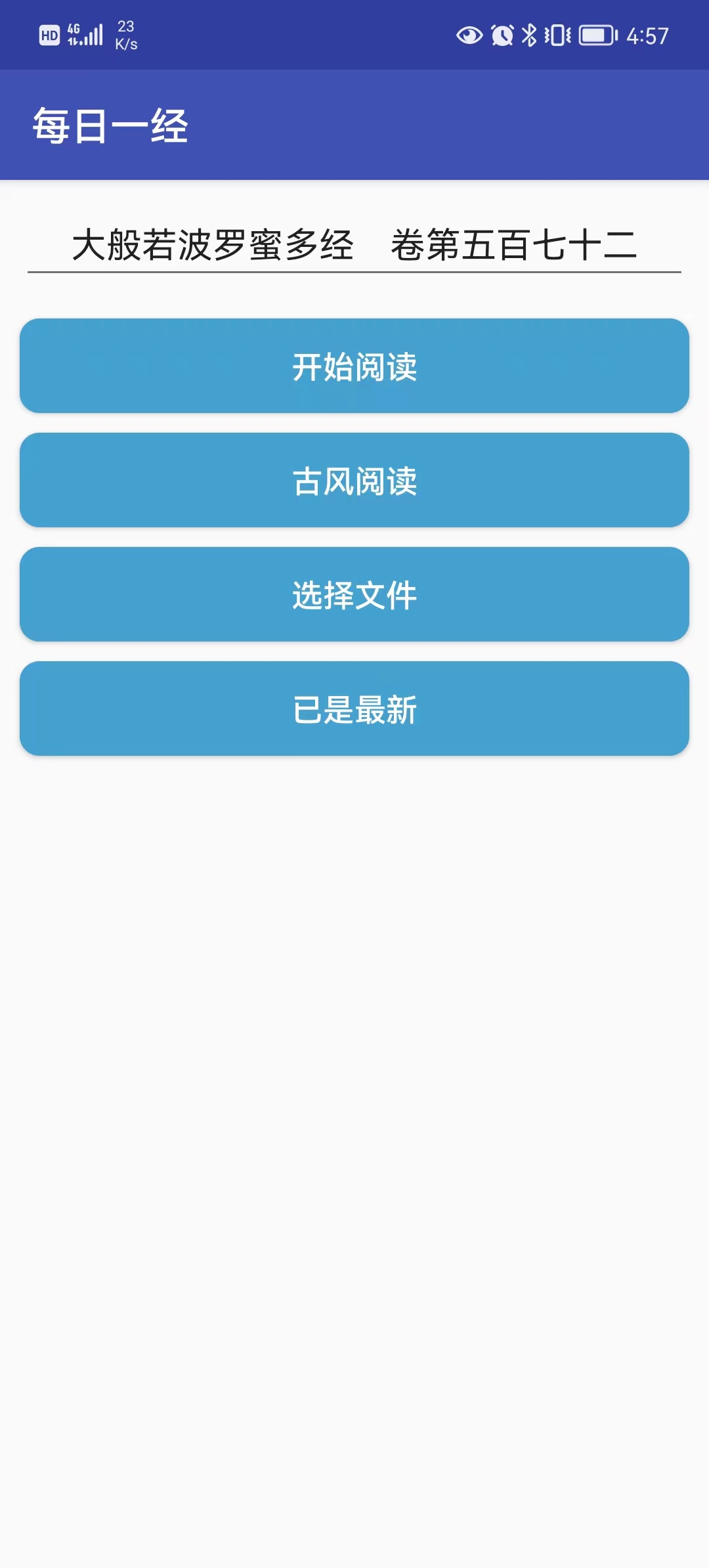Tap 开始阅读 to begin reading
Screen dimensions: 709x1568
354,366
